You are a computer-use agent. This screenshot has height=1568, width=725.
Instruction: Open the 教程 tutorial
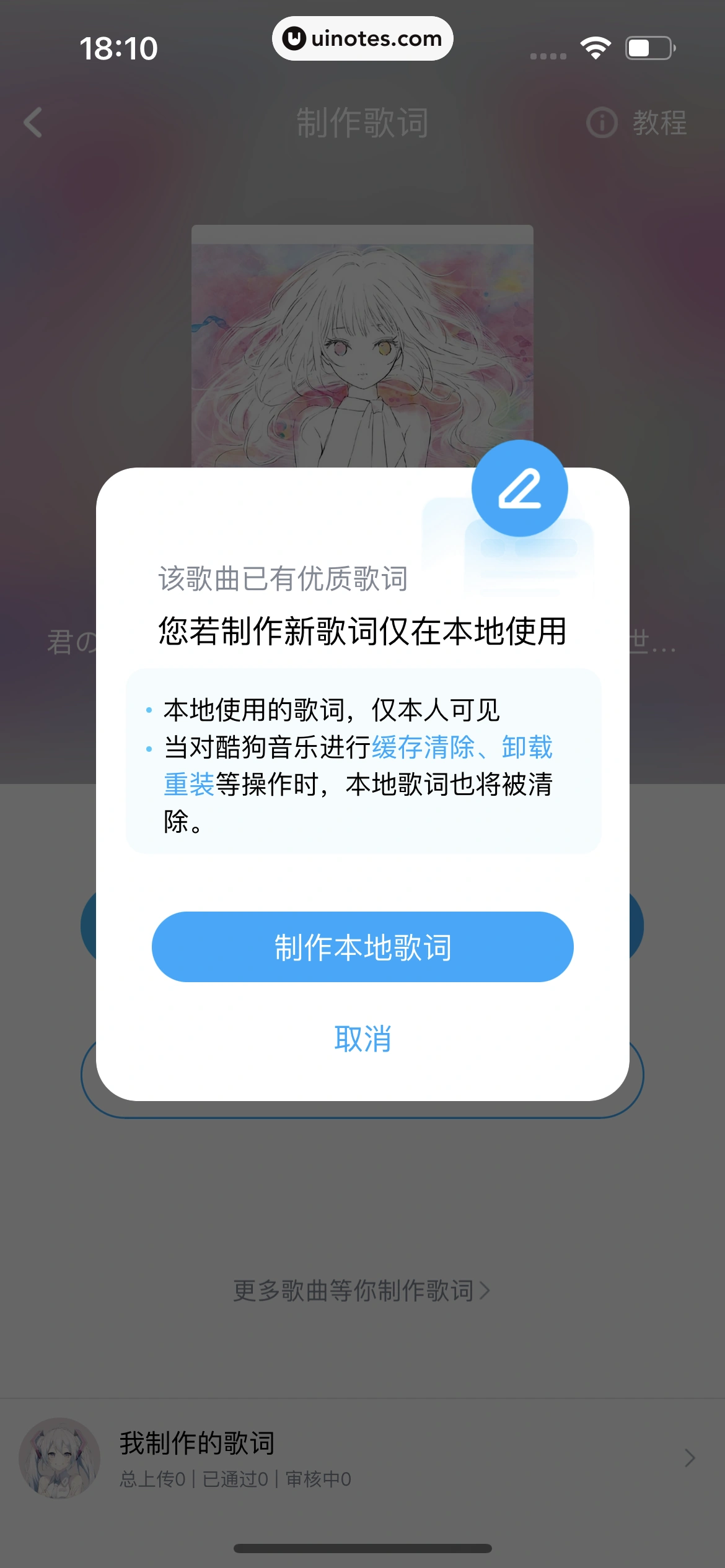click(x=638, y=123)
